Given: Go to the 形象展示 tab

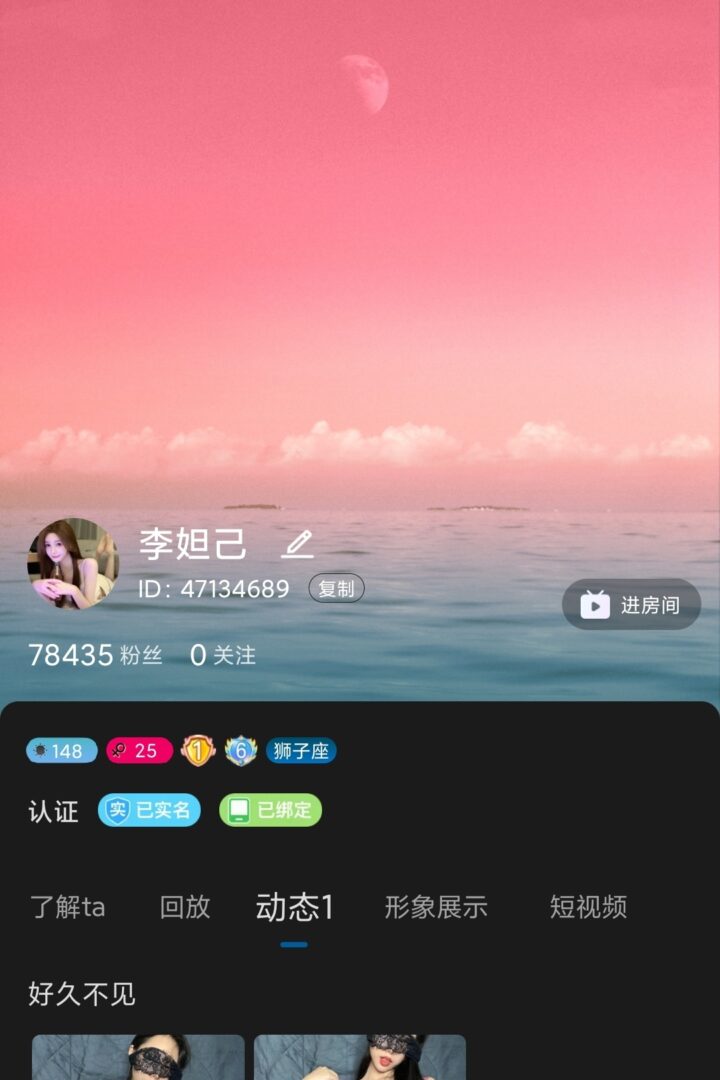Looking at the screenshot, I should pyautogui.click(x=436, y=907).
